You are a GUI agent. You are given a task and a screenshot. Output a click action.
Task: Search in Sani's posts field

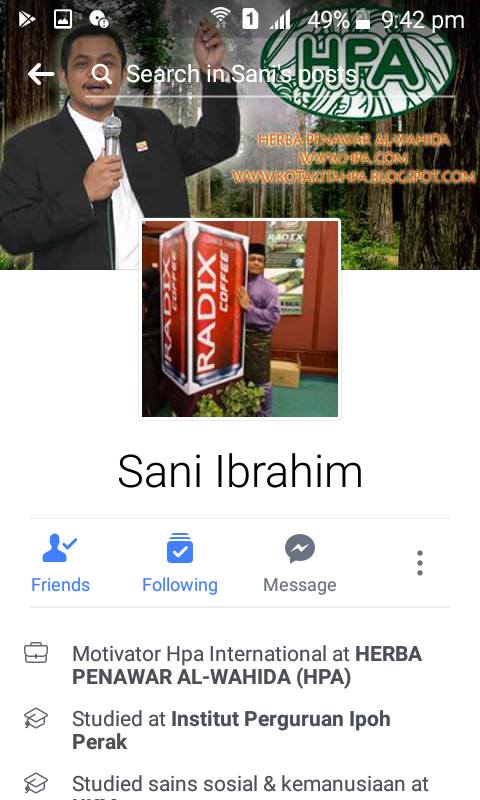point(269,75)
